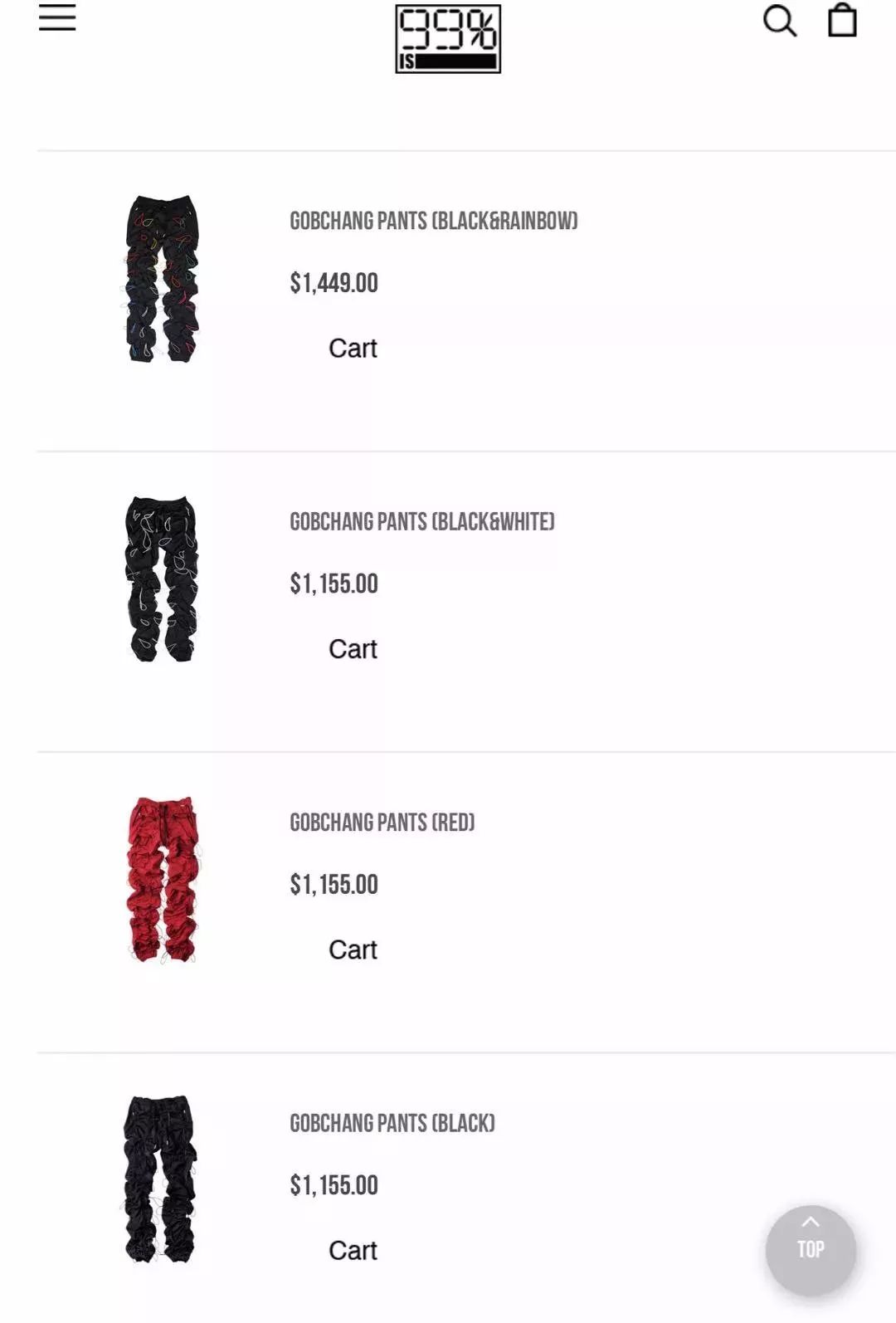896x1323 pixels.
Task: Open the search magnifier icon
Action: point(779,21)
